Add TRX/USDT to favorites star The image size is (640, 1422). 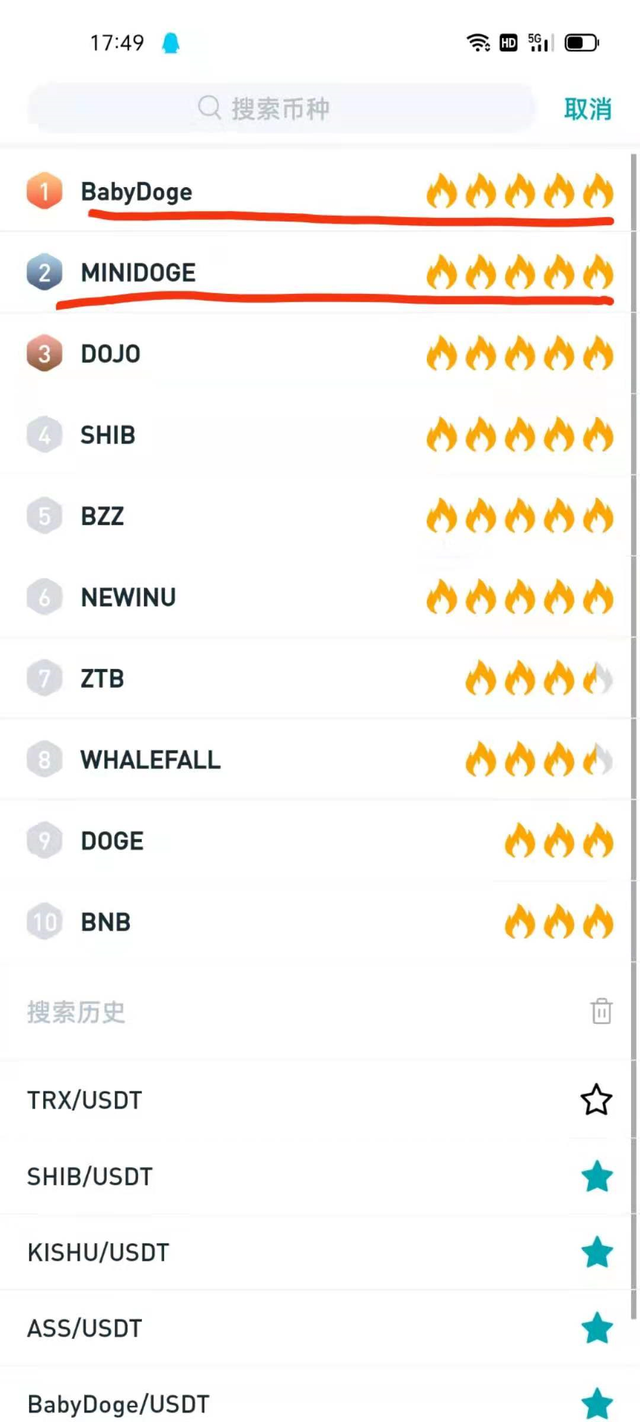pos(597,1101)
